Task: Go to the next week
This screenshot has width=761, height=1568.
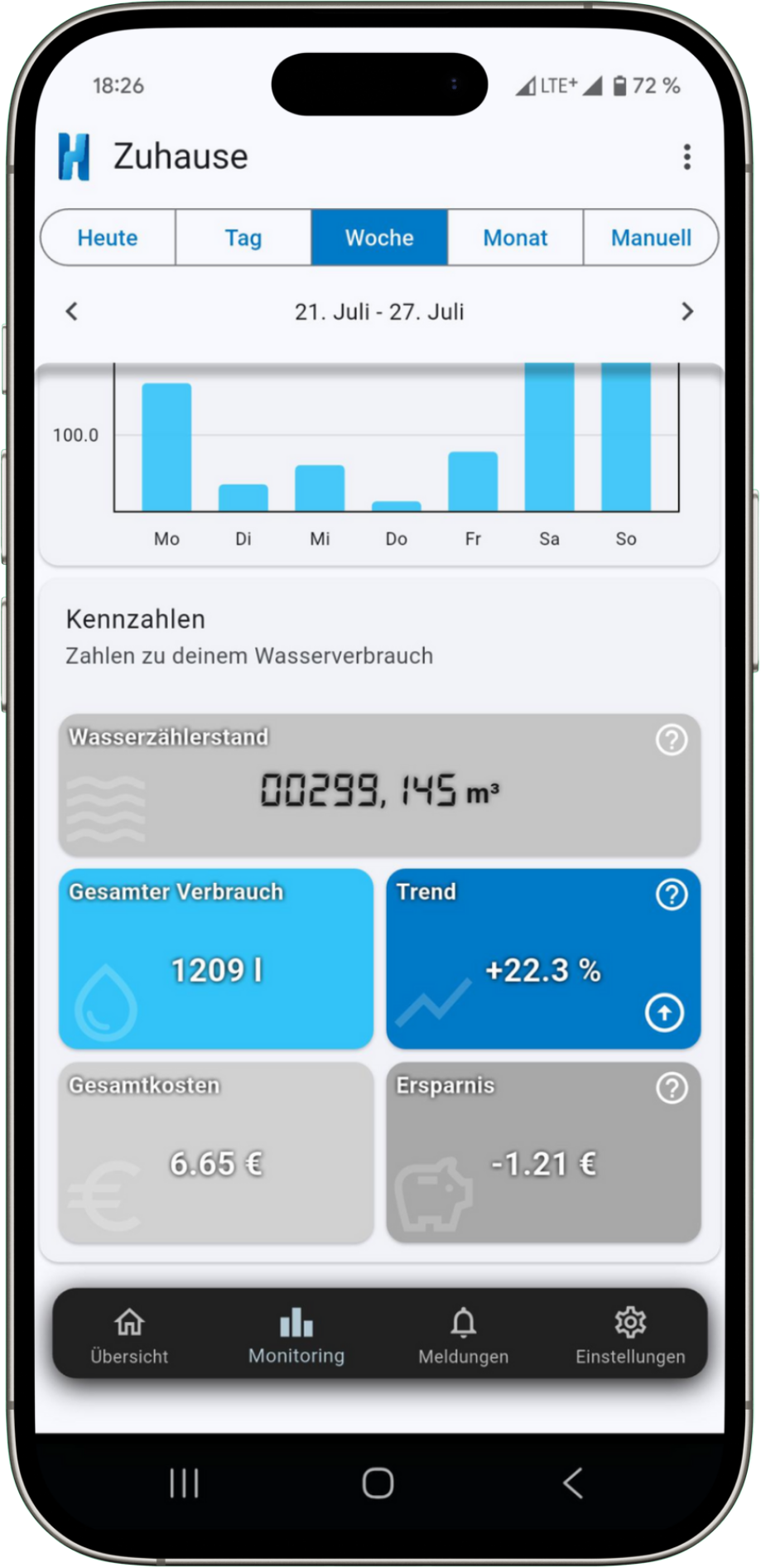Action: point(686,311)
